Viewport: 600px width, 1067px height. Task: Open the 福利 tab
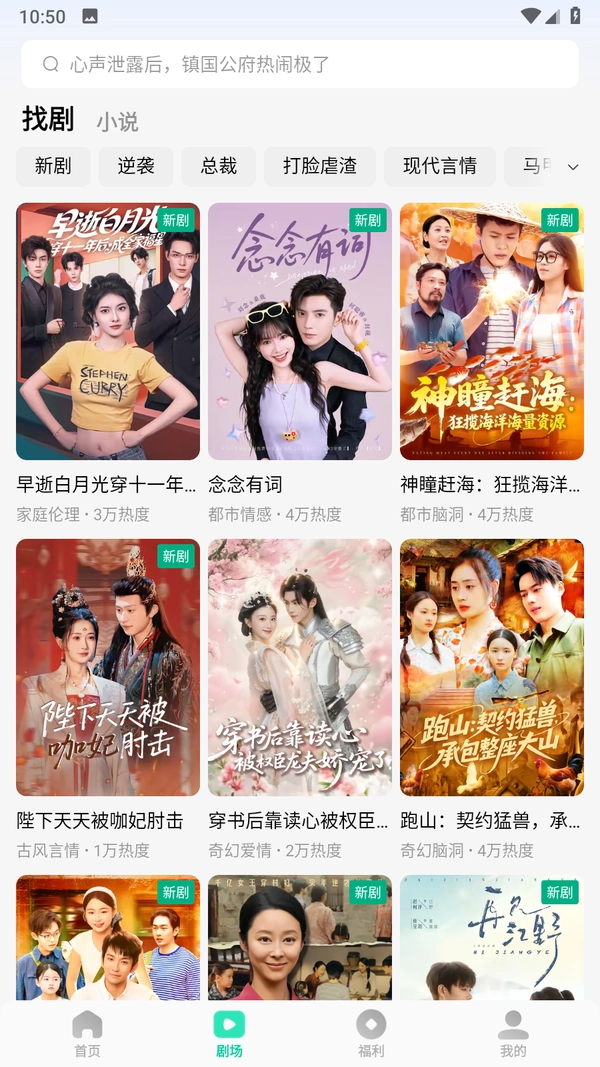(371, 1034)
